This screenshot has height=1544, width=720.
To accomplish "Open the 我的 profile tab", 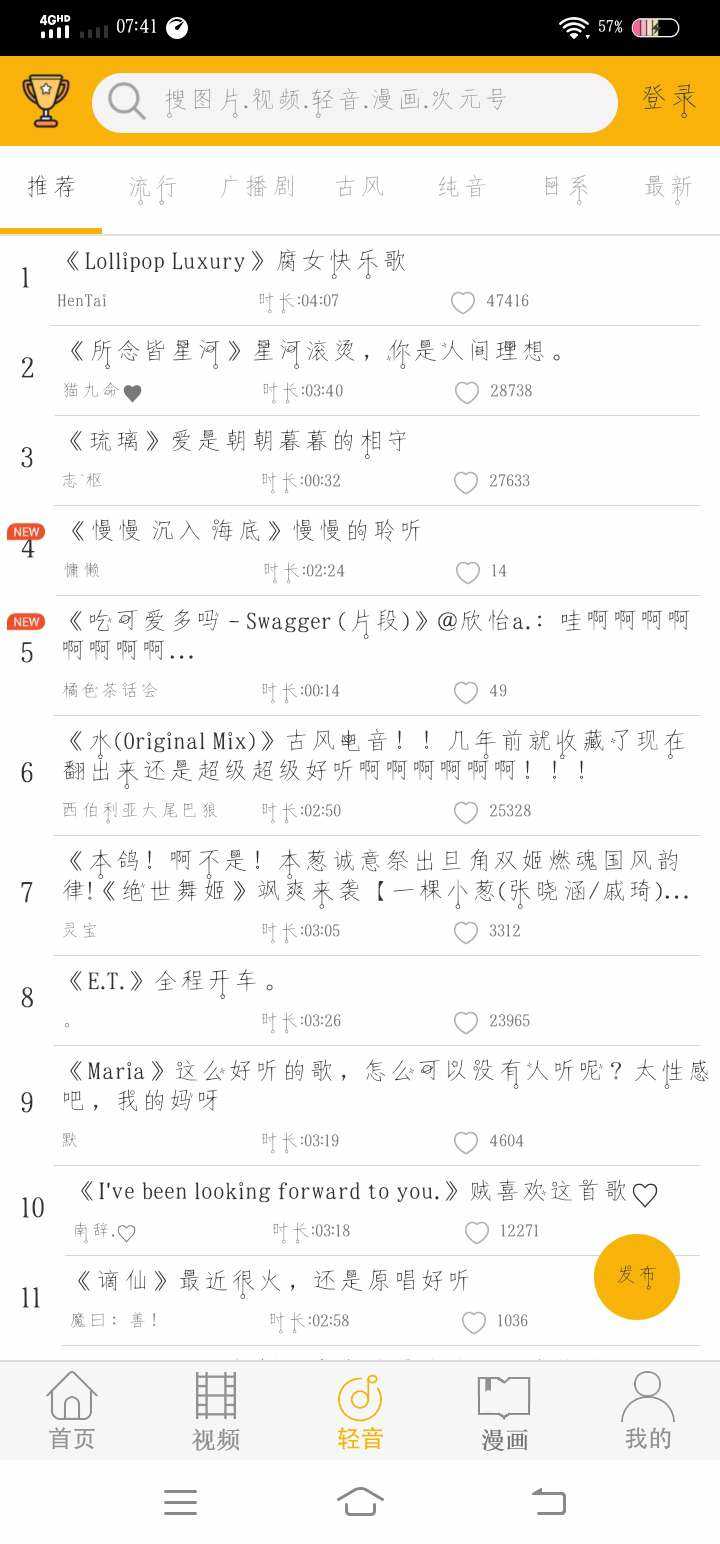I will pos(648,1411).
